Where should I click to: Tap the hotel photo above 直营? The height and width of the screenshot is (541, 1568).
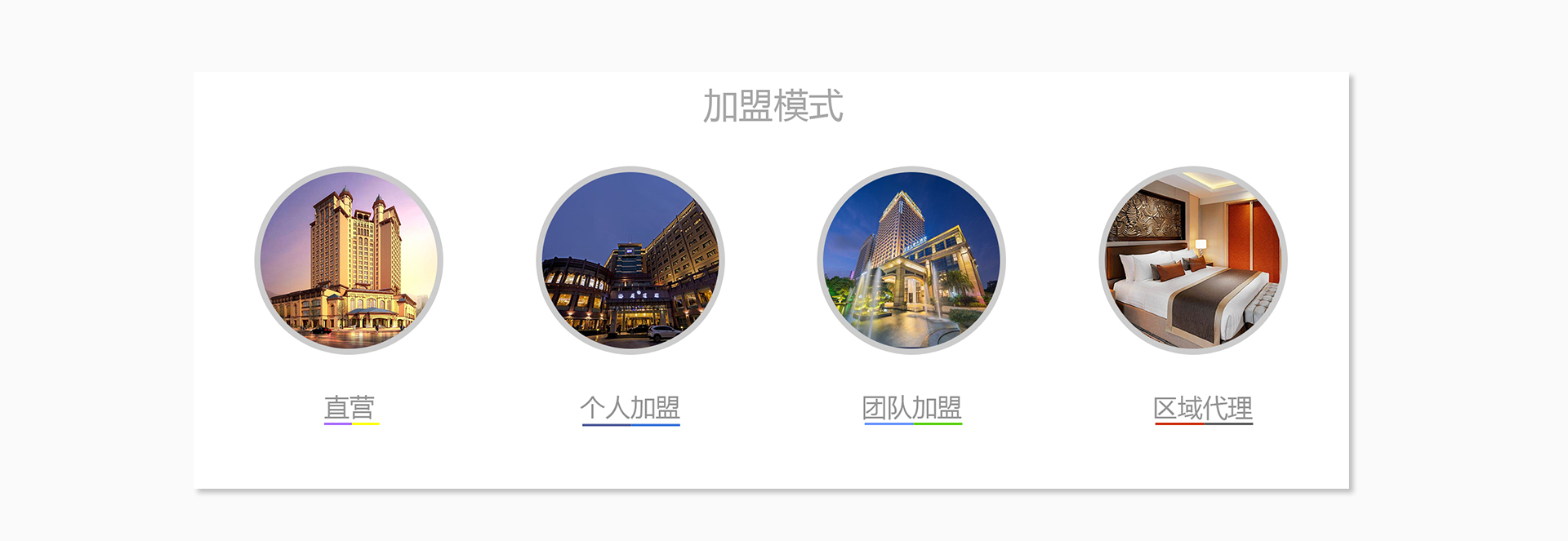[349, 260]
